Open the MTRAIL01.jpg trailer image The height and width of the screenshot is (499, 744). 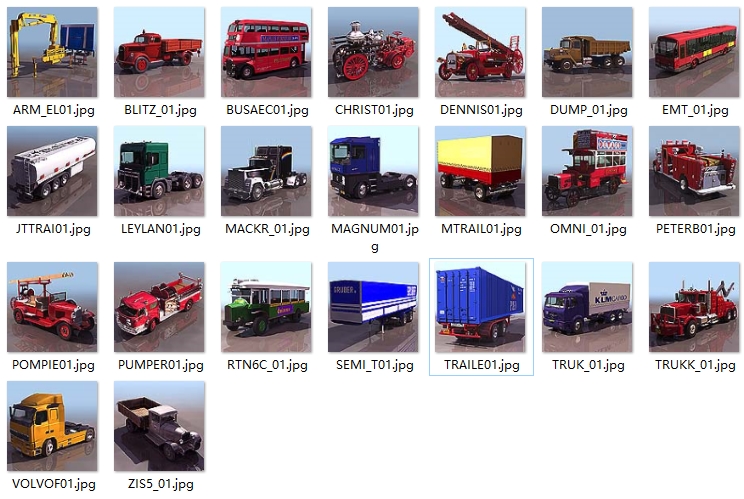[x=480, y=170]
